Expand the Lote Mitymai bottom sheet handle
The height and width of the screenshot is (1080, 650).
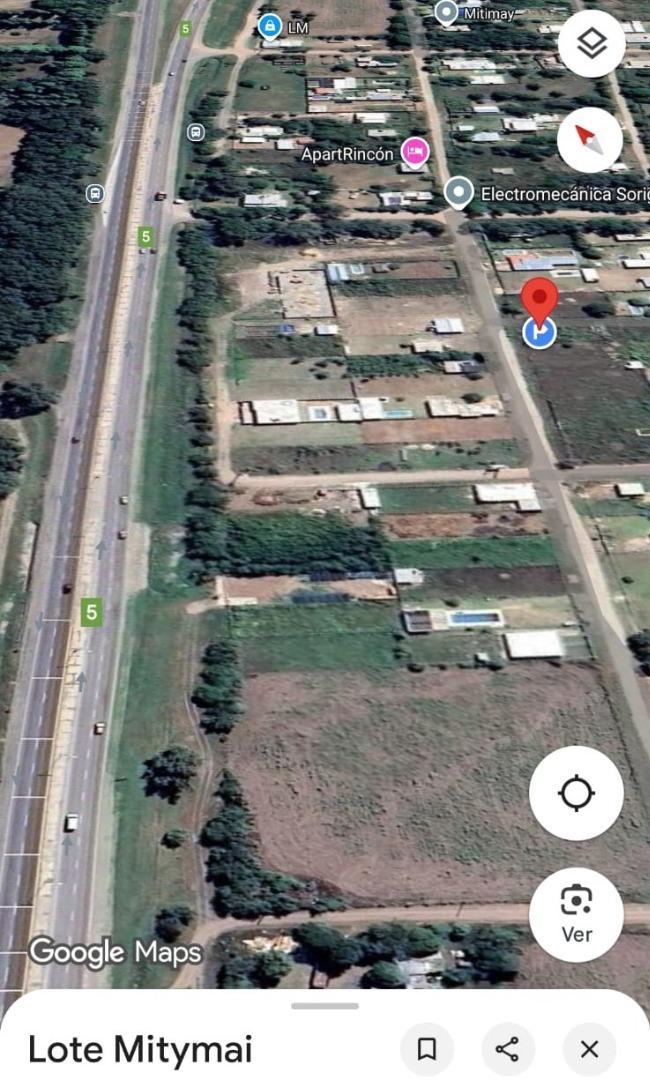[x=325, y=1006]
